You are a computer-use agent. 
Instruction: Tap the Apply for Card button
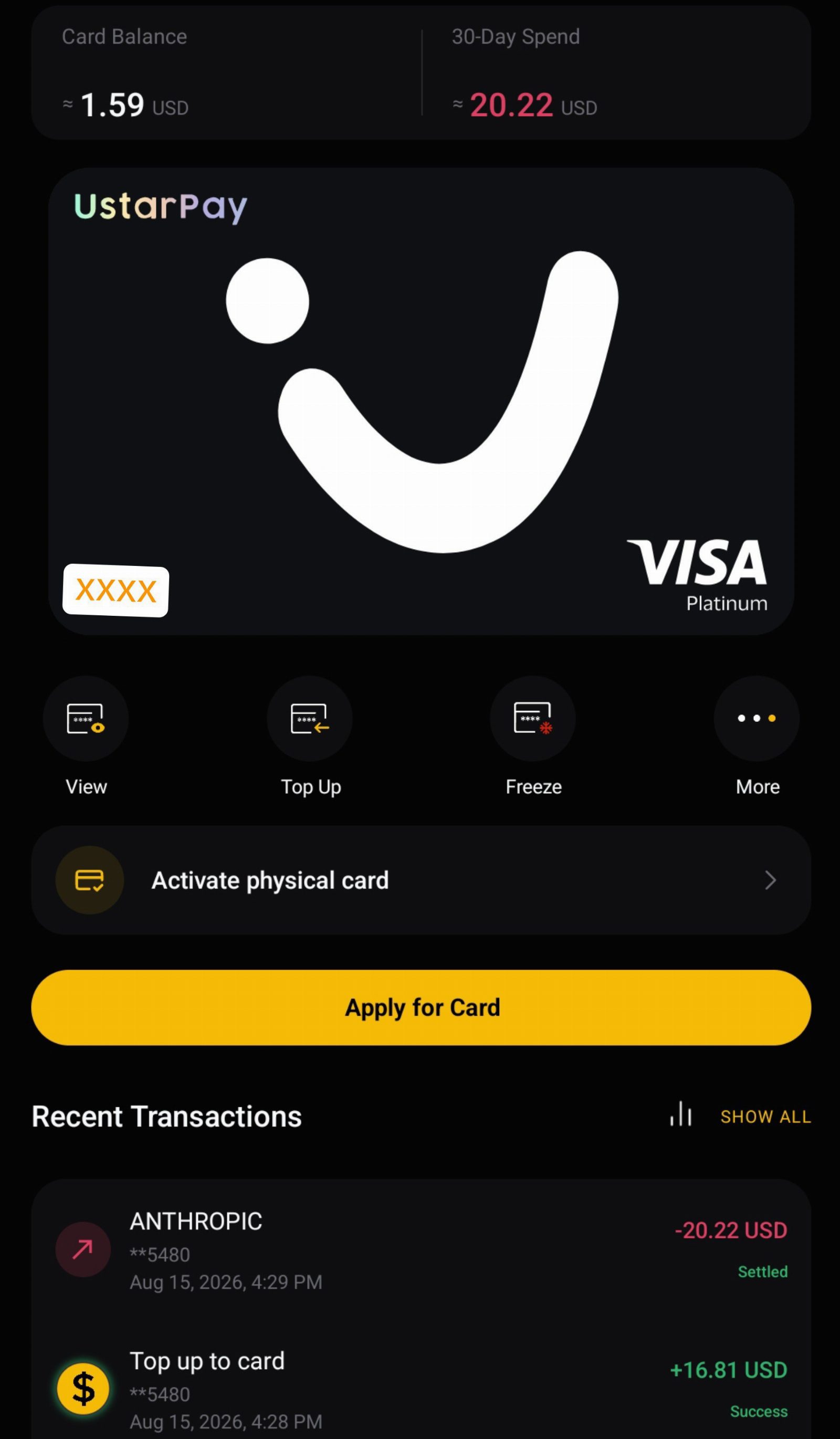click(421, 1007)
